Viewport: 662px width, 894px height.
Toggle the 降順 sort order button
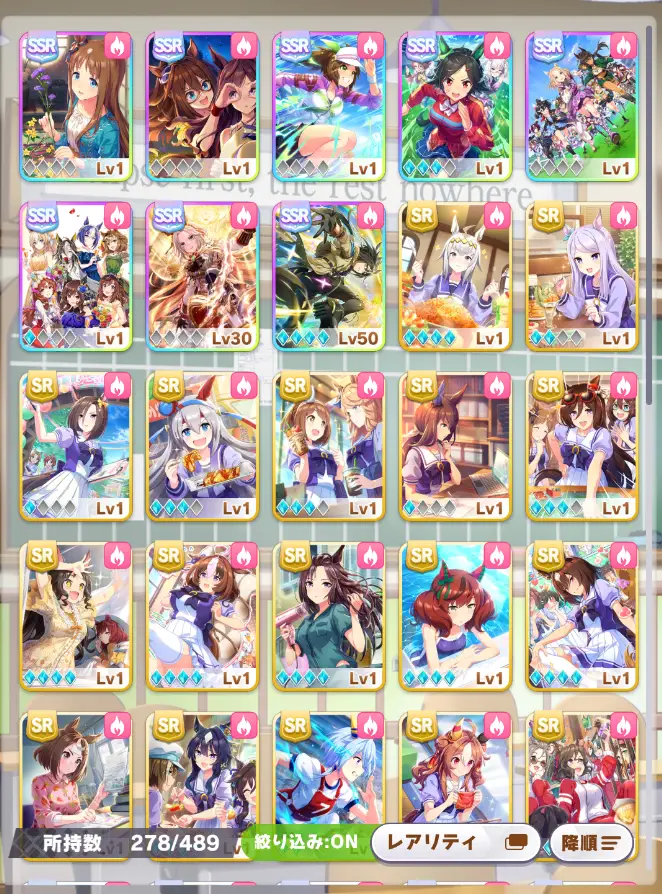coord(591,842)
